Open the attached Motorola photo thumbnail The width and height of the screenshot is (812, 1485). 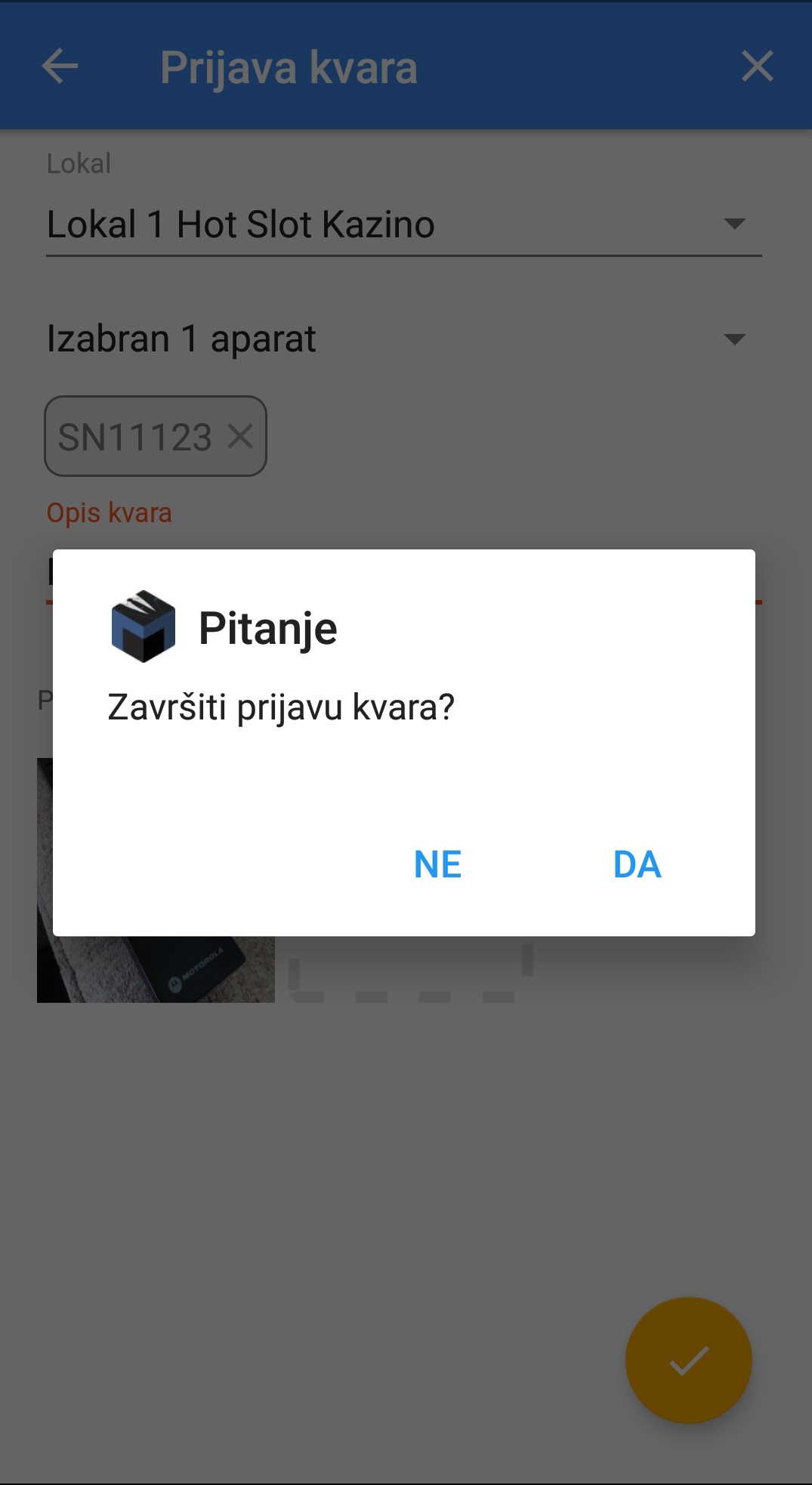click(155, 971)
